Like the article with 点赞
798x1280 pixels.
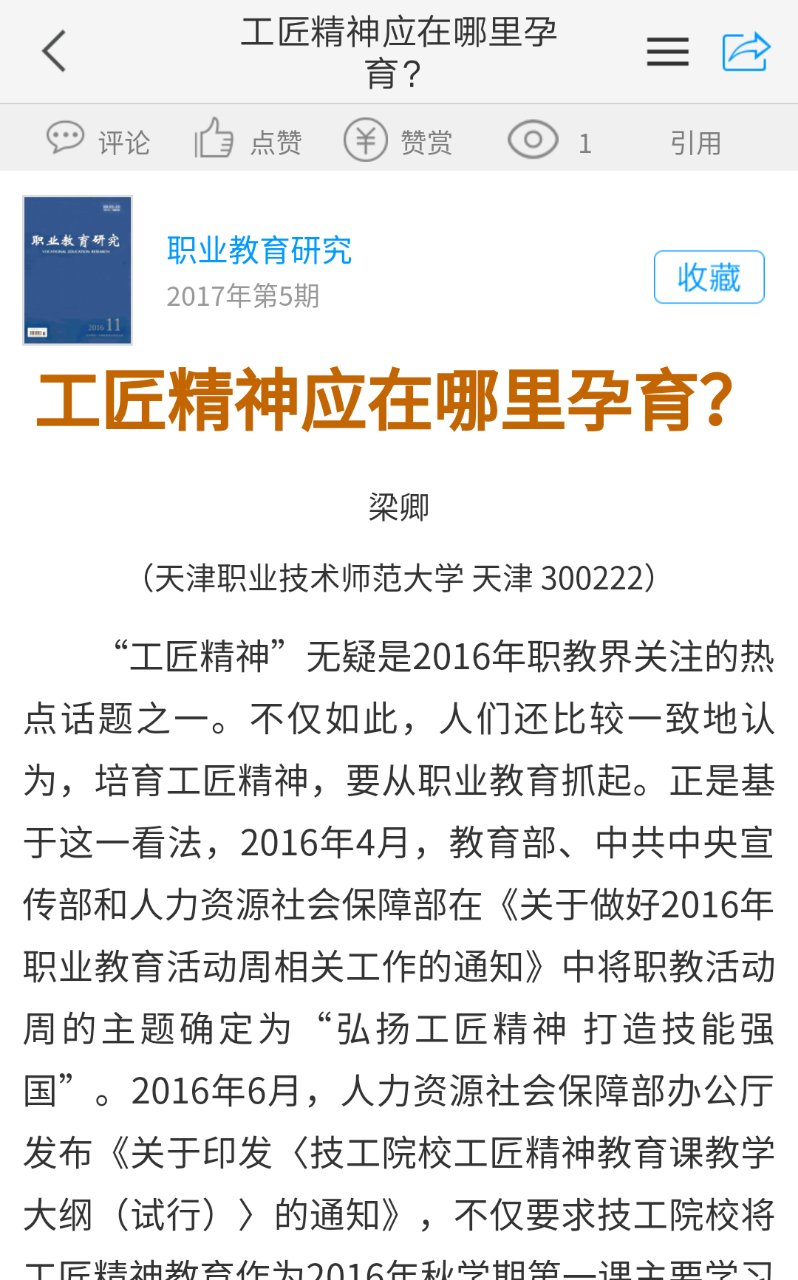(x=248, y=140)
